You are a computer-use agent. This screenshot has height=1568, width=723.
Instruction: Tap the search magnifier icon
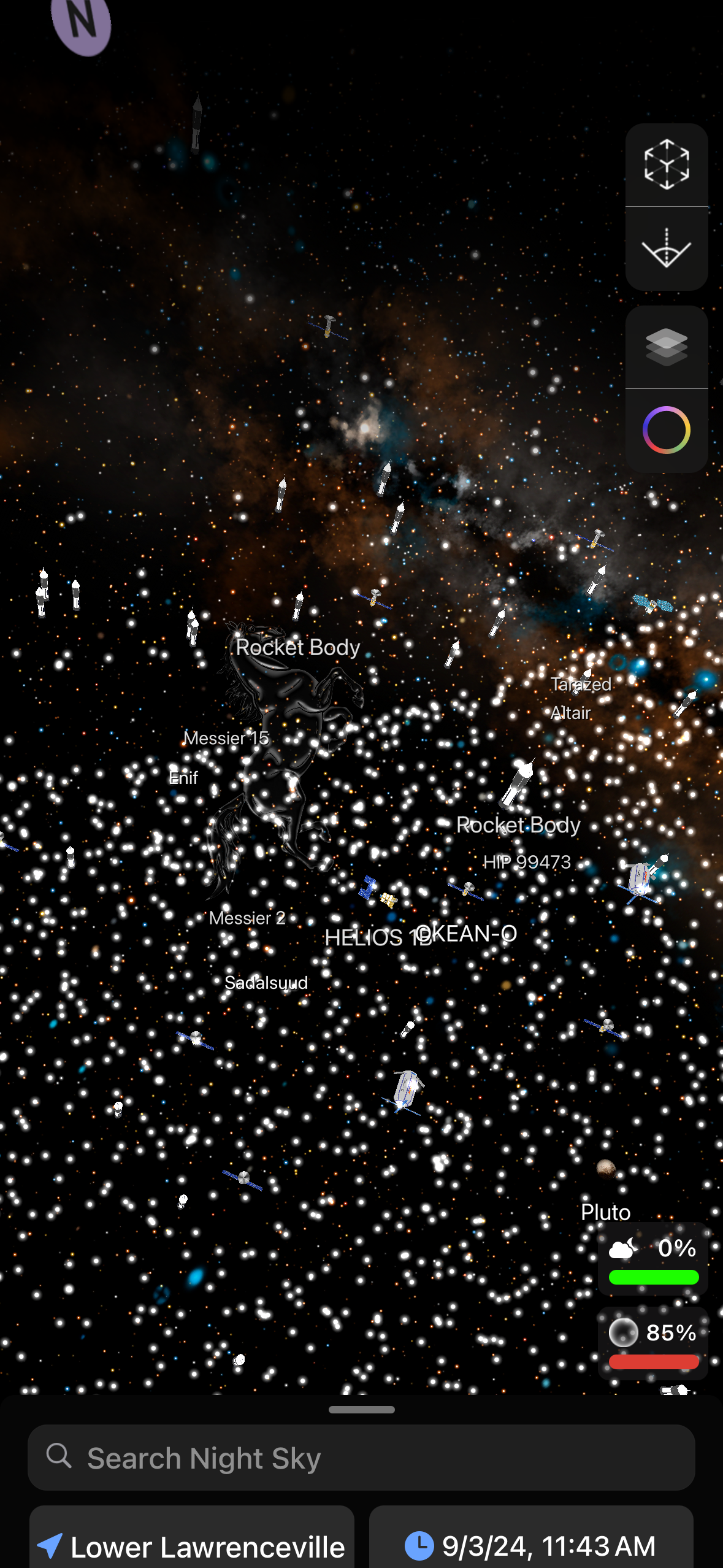[59, 1456]
